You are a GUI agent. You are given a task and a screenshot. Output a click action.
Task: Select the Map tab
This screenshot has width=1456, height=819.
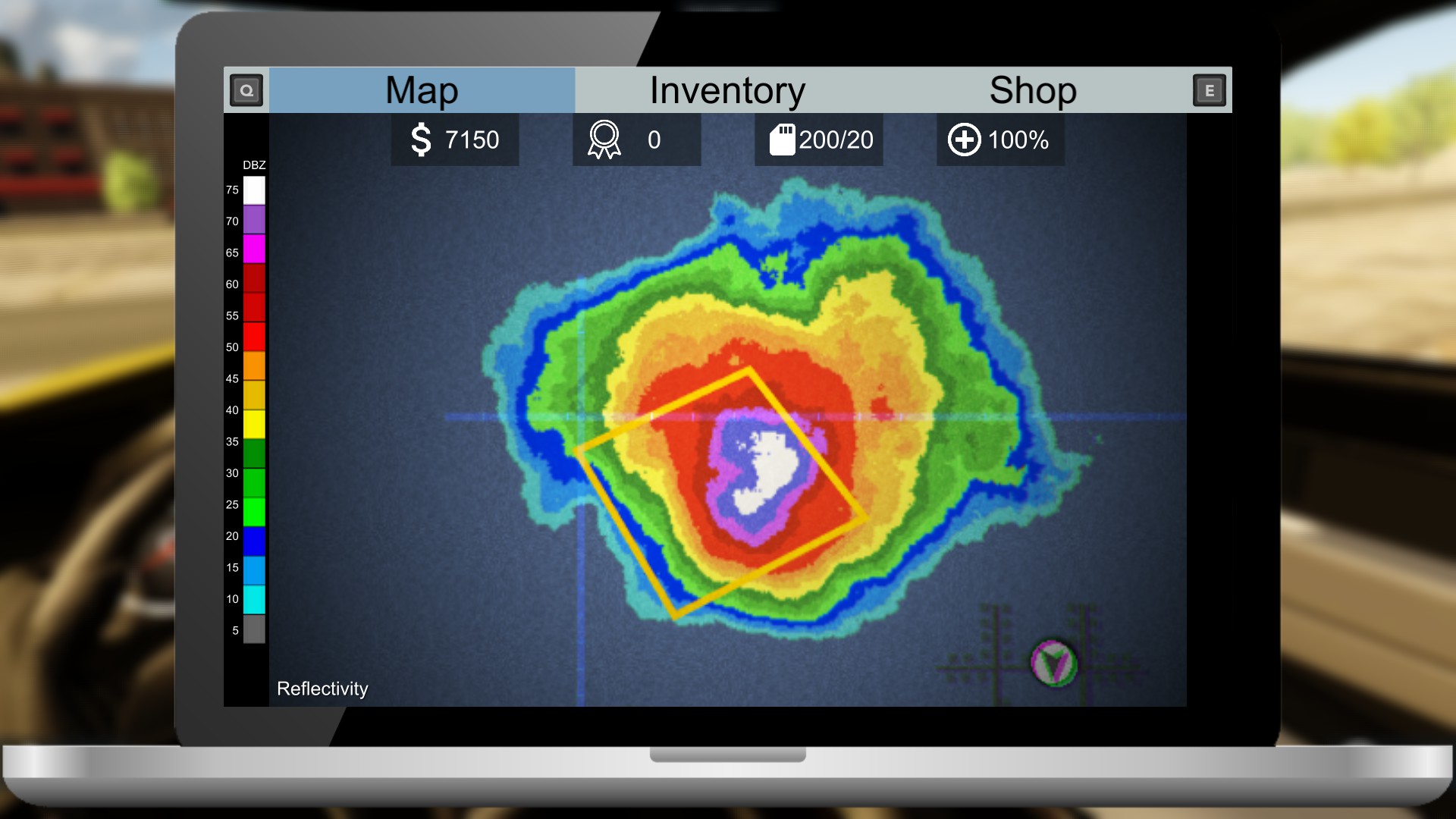(422, 90)
